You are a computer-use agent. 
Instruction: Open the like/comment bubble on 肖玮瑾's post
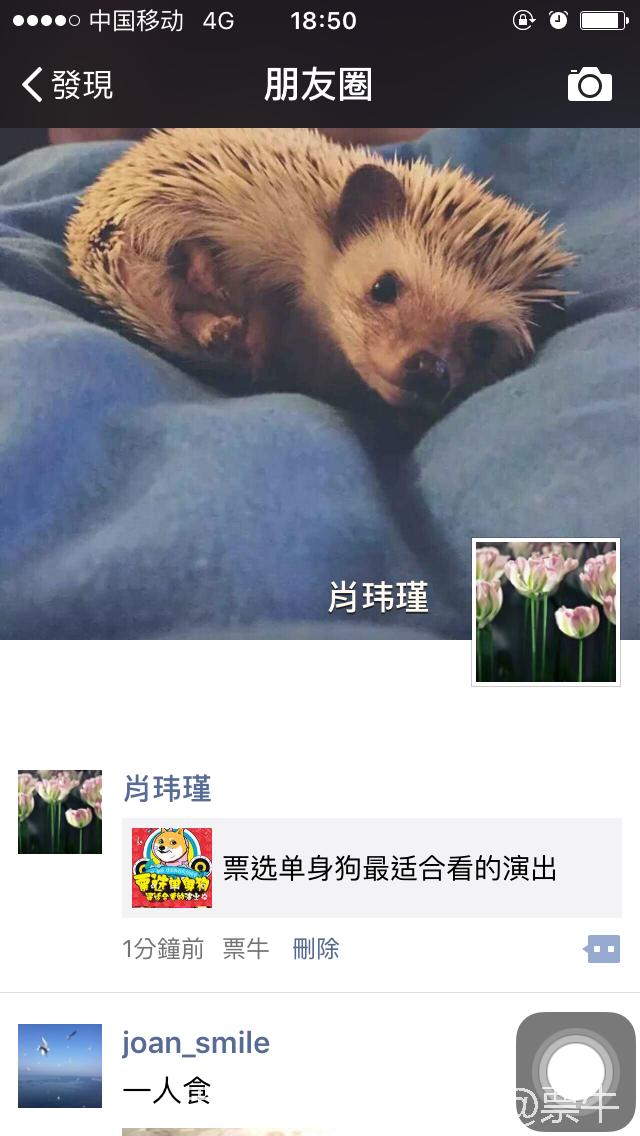tap(602, 948)
